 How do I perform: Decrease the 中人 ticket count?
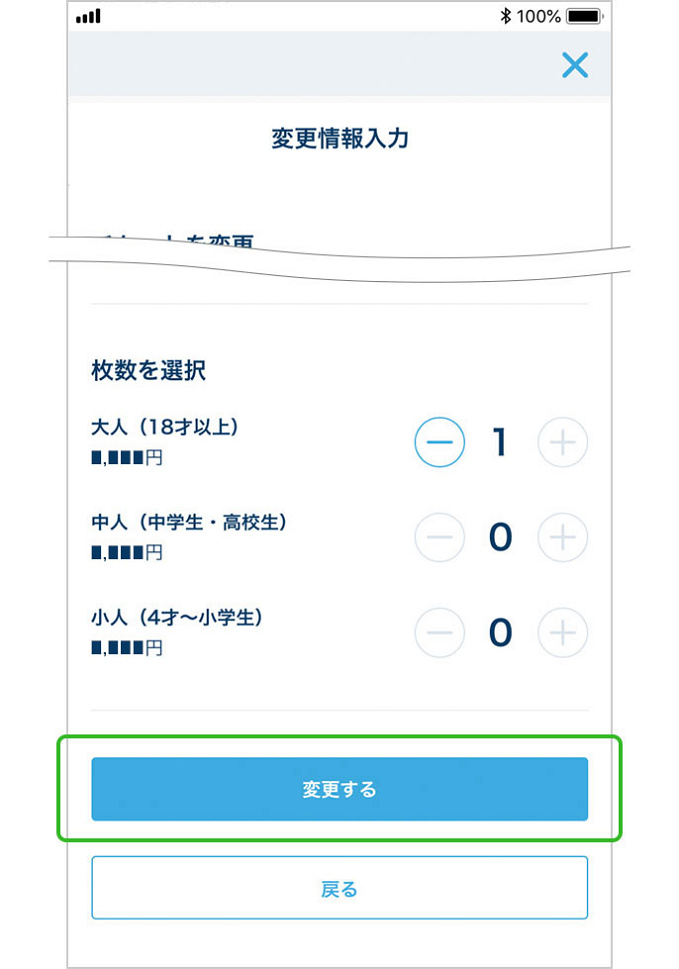click(440, 538)
